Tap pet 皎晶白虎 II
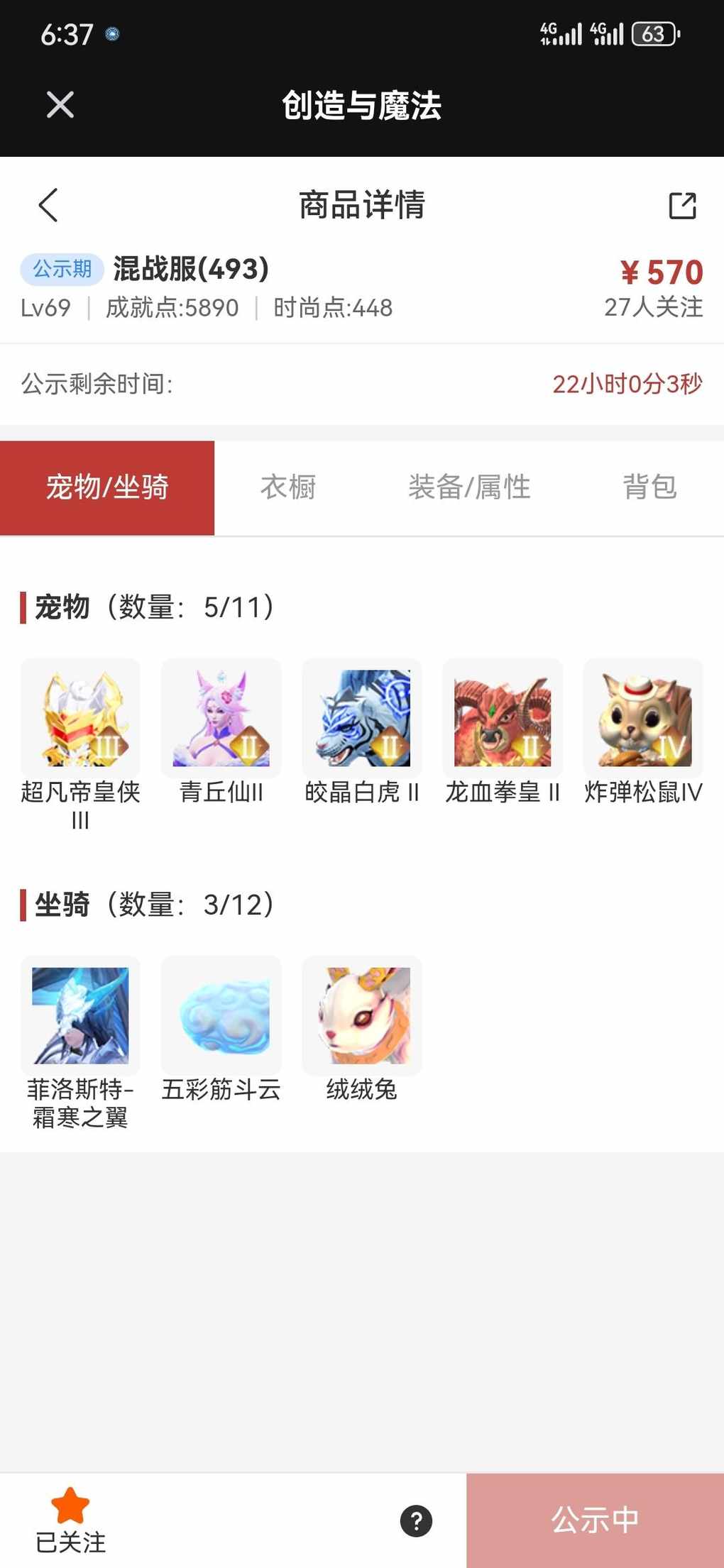Viewport: 724px width, 1568px height. [362, 718]
